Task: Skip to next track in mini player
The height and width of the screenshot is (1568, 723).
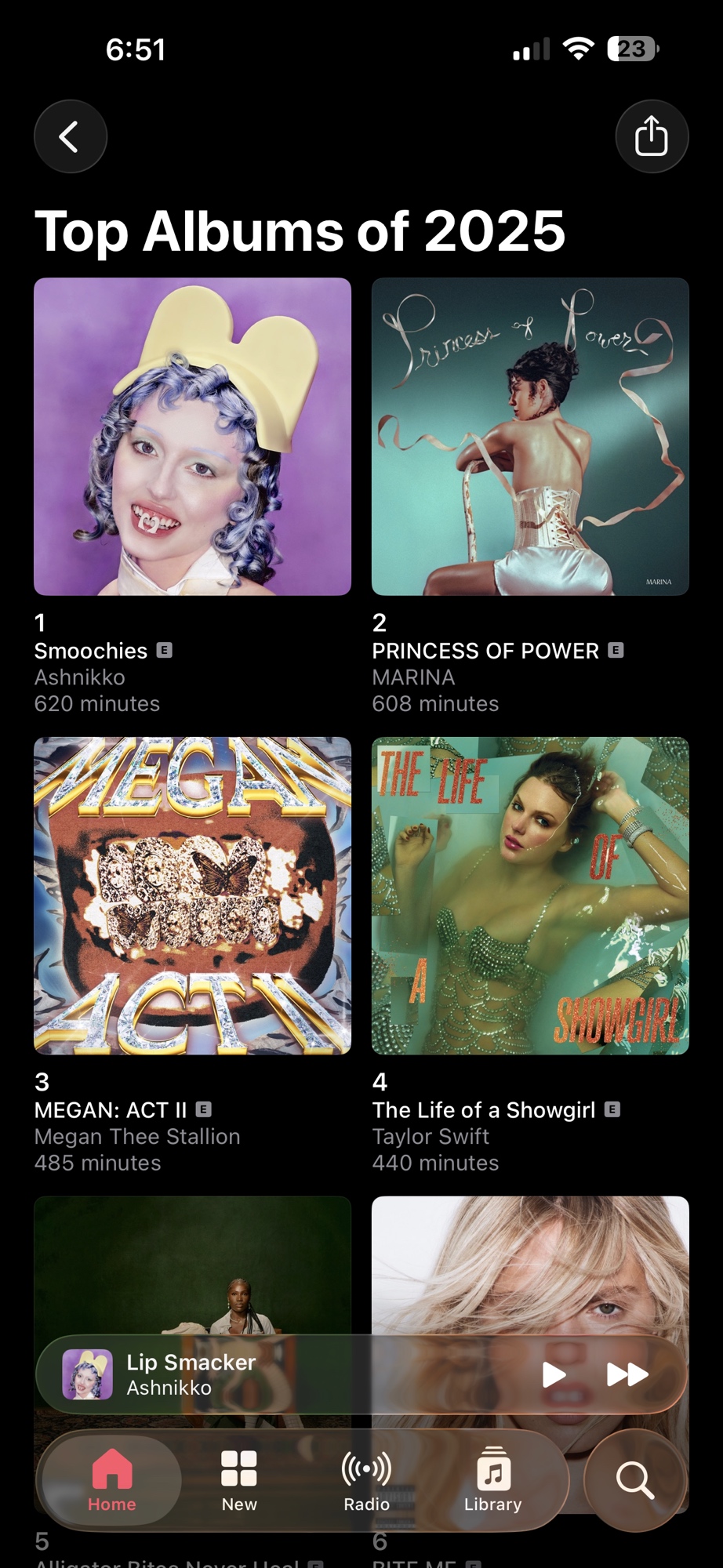Action: pos(627,1374)
